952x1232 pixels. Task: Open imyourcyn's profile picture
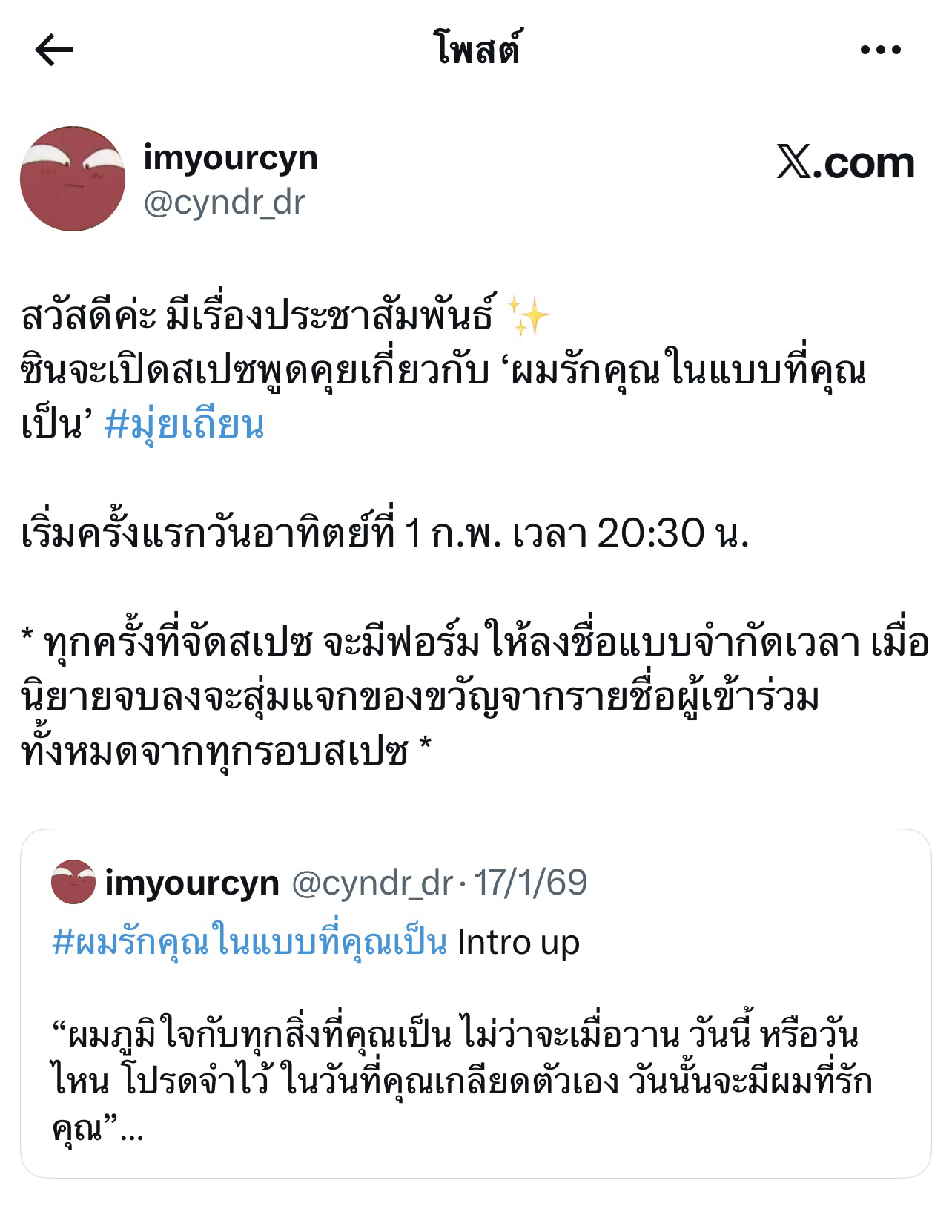click(72, 179)
